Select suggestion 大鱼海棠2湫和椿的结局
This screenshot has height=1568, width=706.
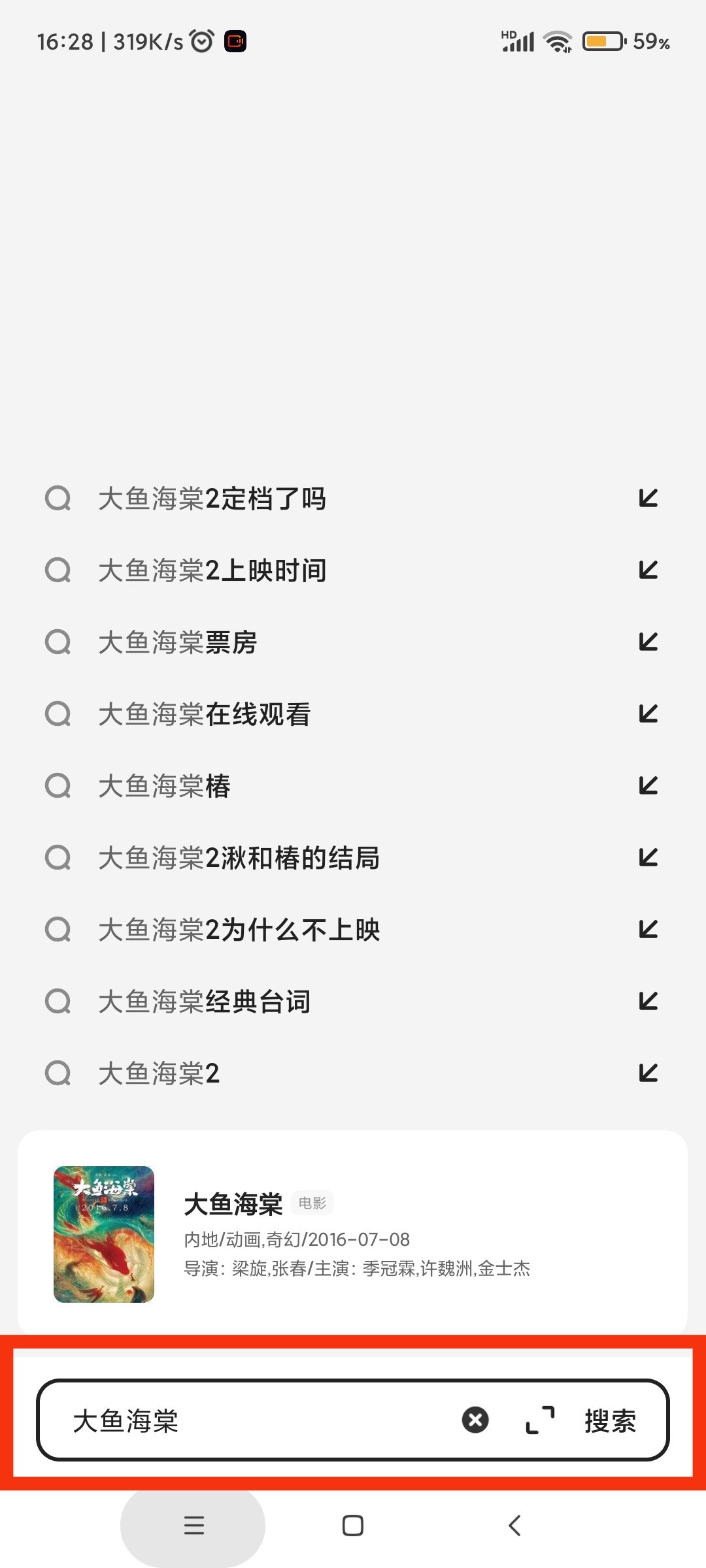239,858
